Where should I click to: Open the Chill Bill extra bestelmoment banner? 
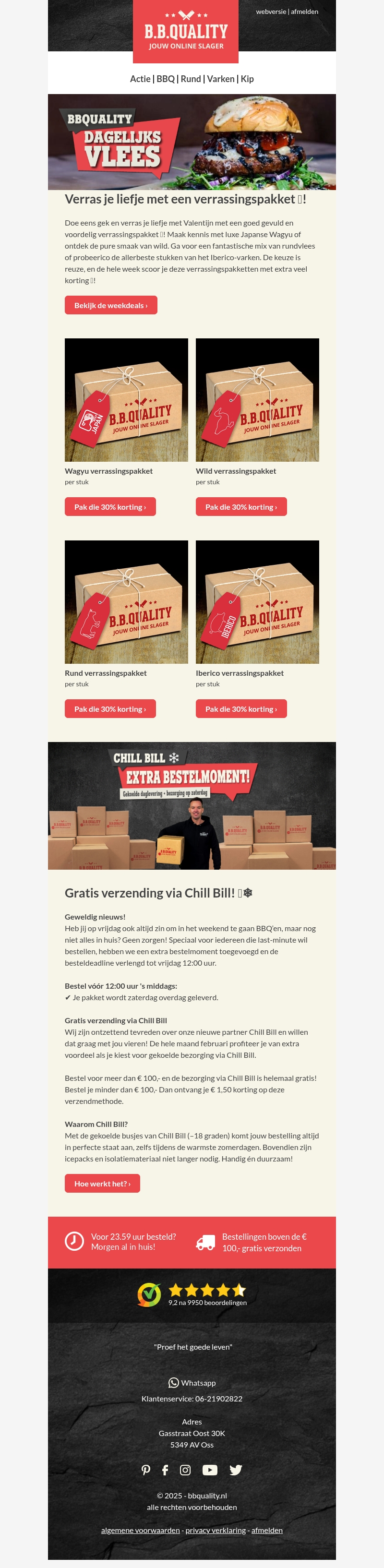(192, 805)
